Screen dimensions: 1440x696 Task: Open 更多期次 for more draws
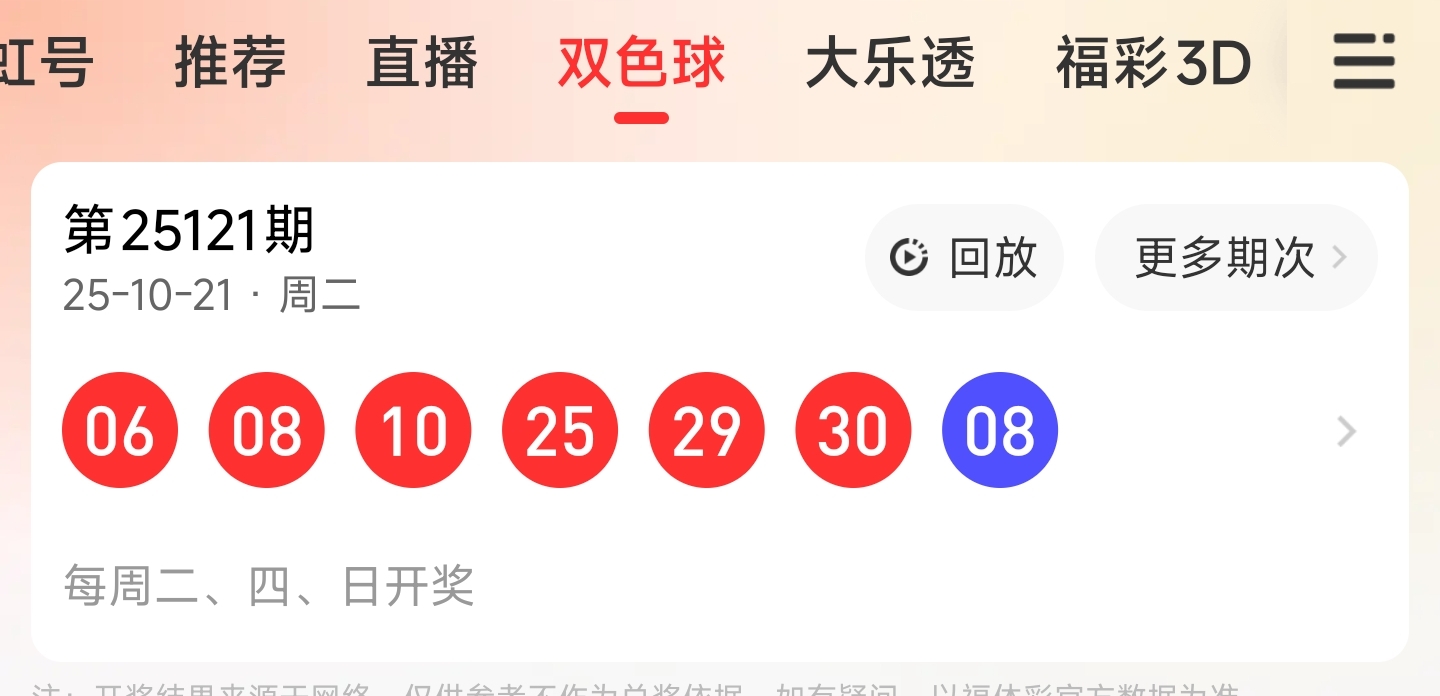(1236, 258)
